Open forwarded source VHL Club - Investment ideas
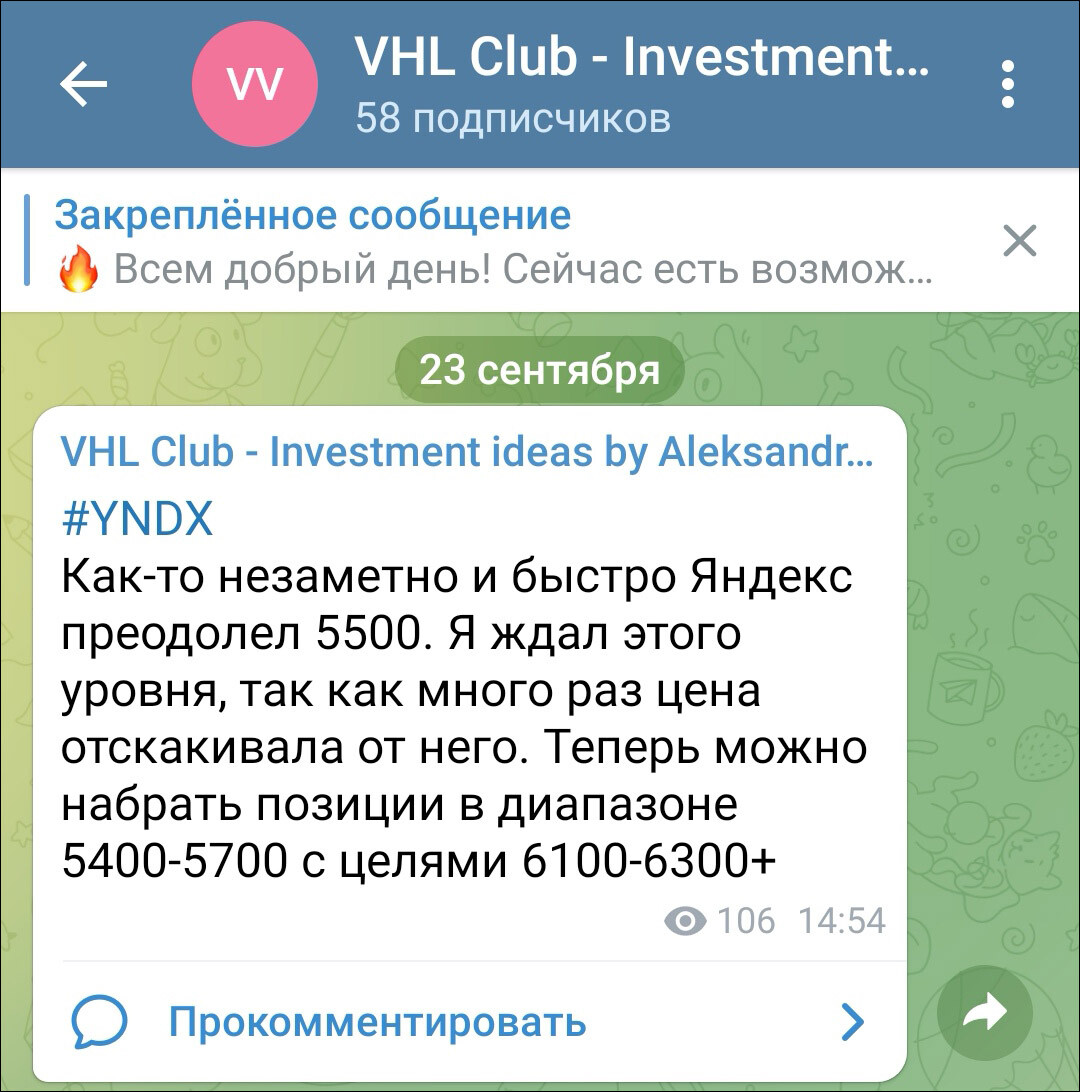Viewport: 1080px width, 1092px height. coord(466,453)
